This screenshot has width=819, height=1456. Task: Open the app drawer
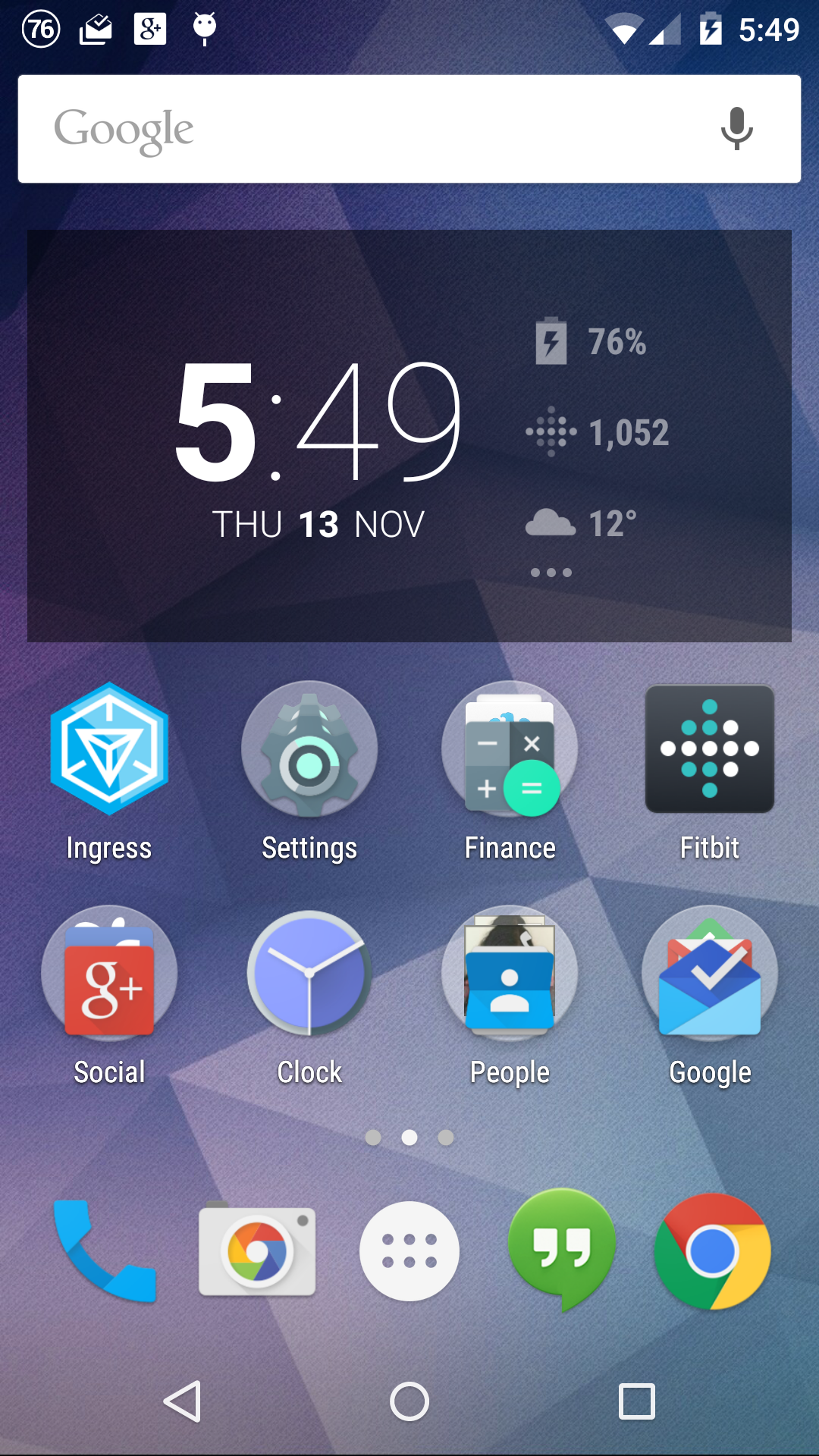point(409,1251)
